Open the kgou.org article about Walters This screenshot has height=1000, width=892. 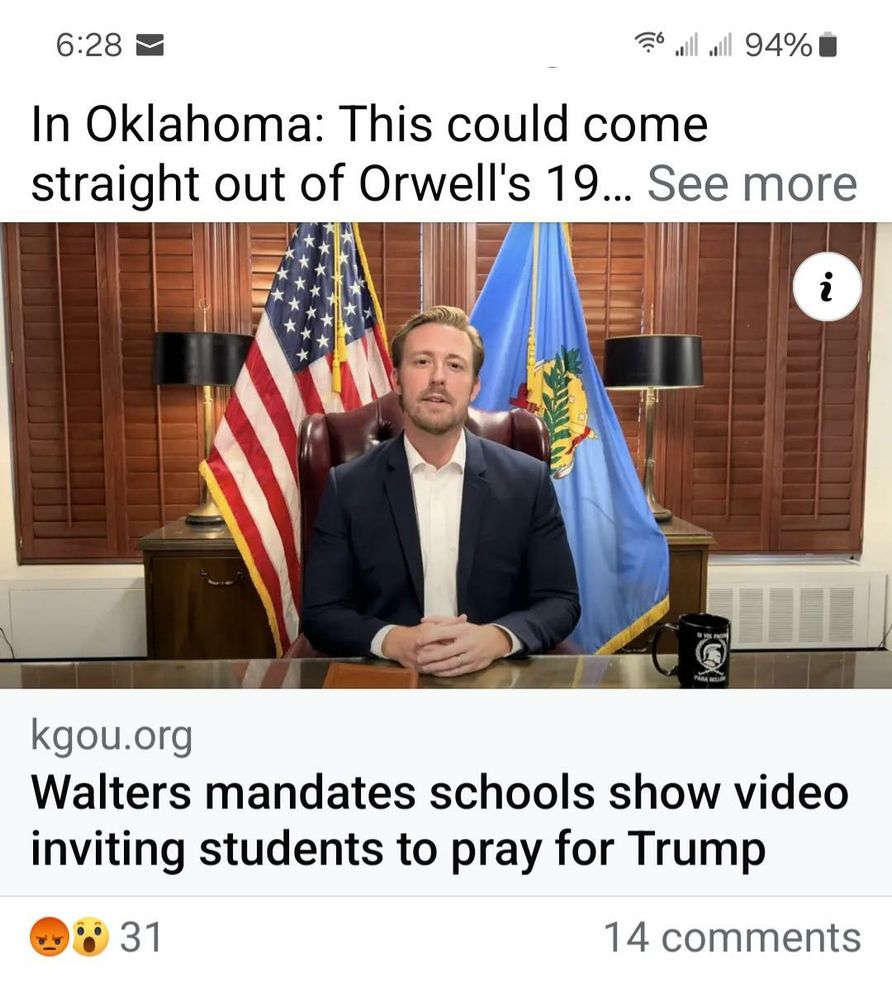(440, 820)
